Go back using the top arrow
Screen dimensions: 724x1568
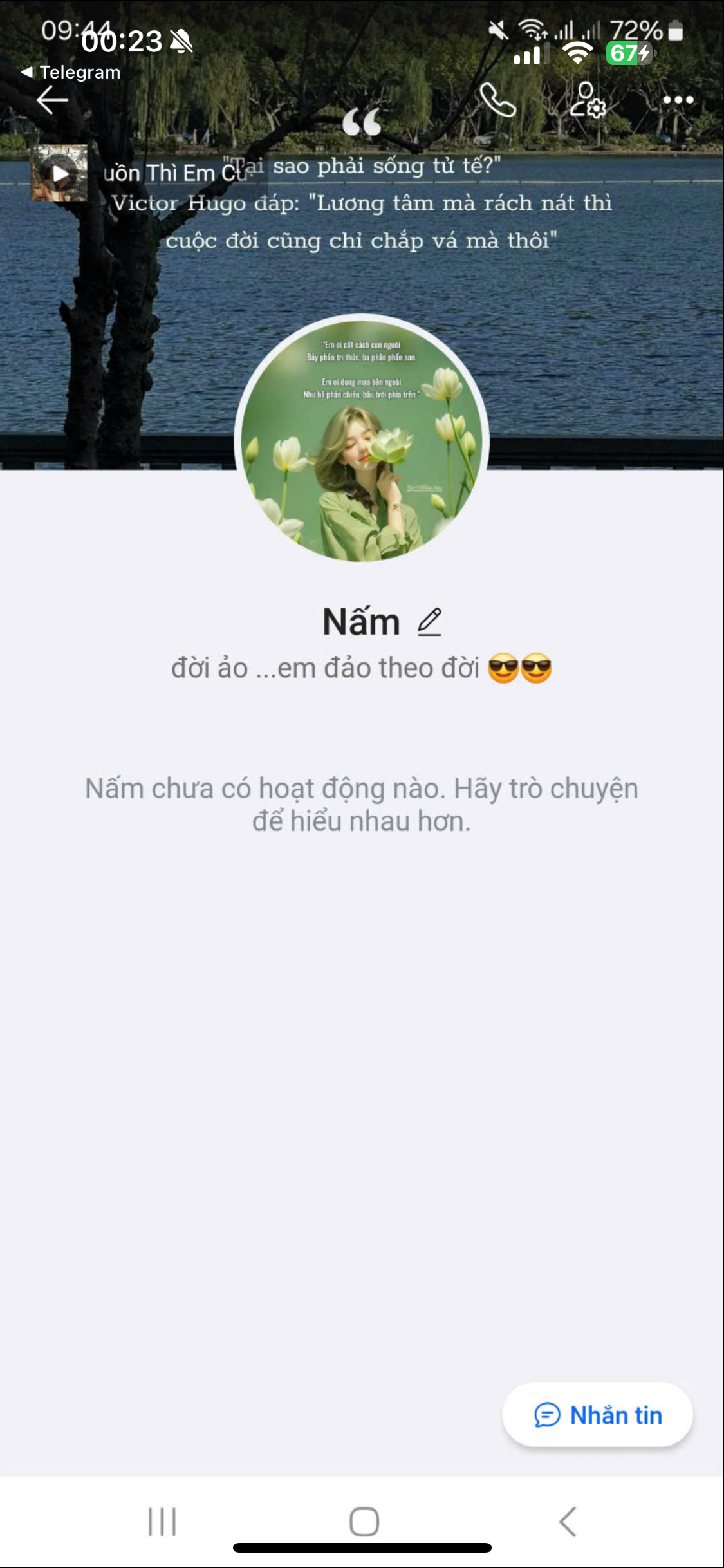point(52,100)
